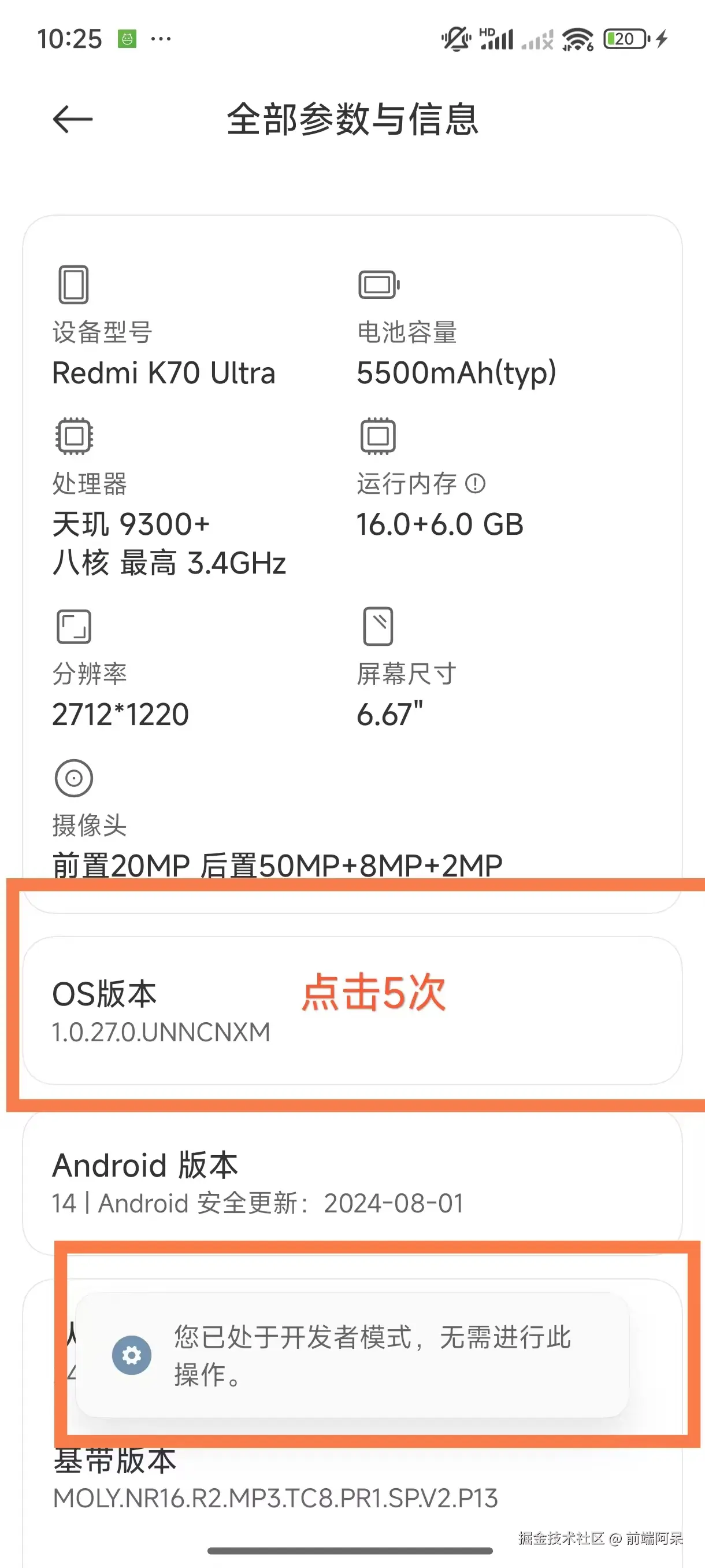Open the Android 版本 row
This screenshot has height=1568, width=705.
click(x=351, y=1182)
